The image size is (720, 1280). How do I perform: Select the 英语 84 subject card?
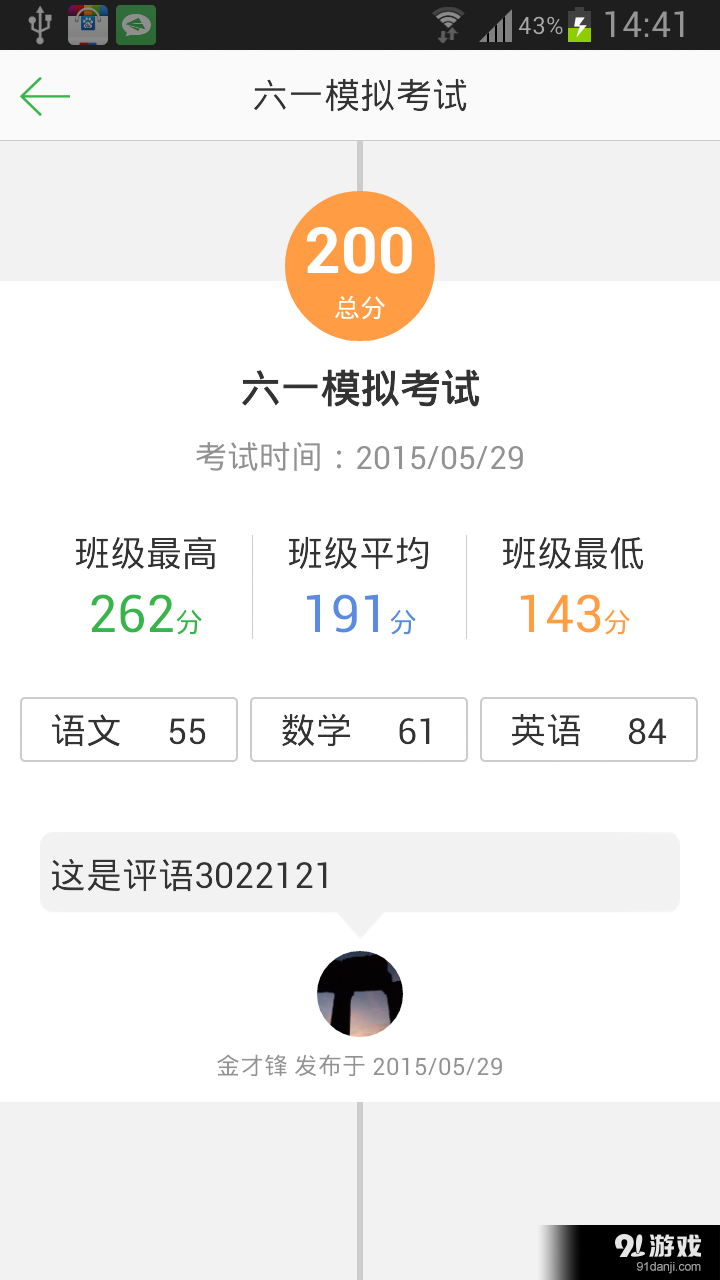(x=589, y=730)
